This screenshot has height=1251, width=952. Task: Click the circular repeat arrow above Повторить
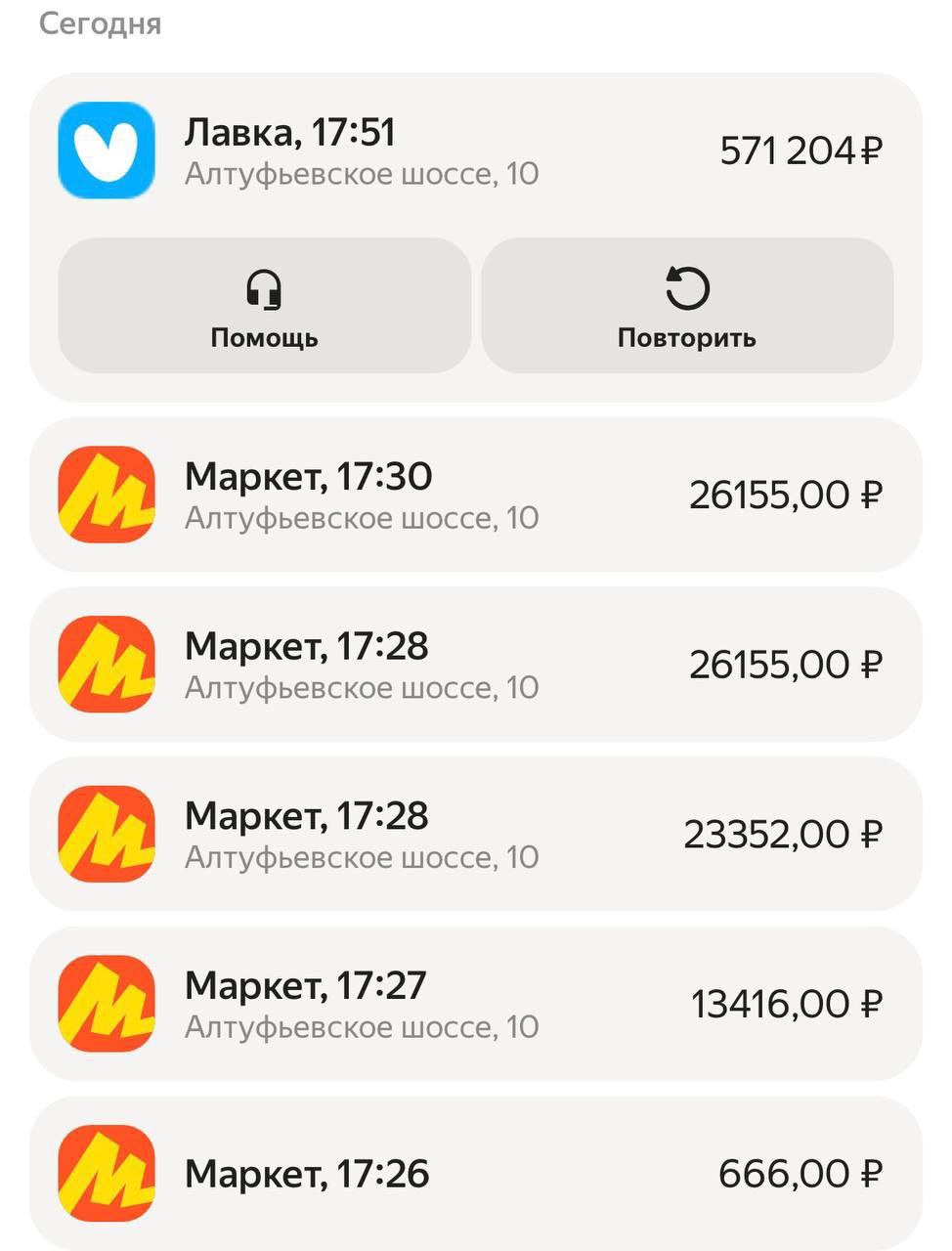coord(687,287)
